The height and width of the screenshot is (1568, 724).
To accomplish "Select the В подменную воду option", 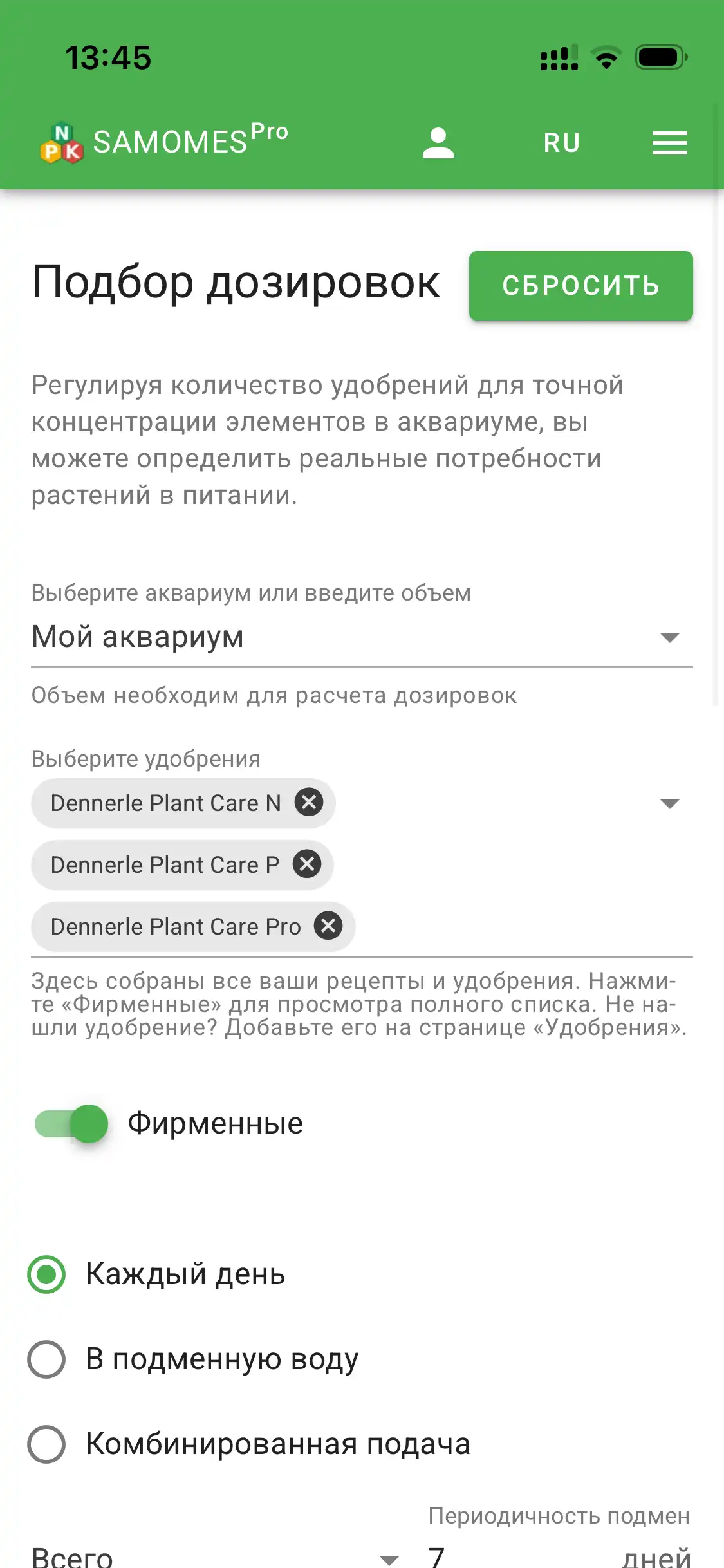I will 46,1359.
